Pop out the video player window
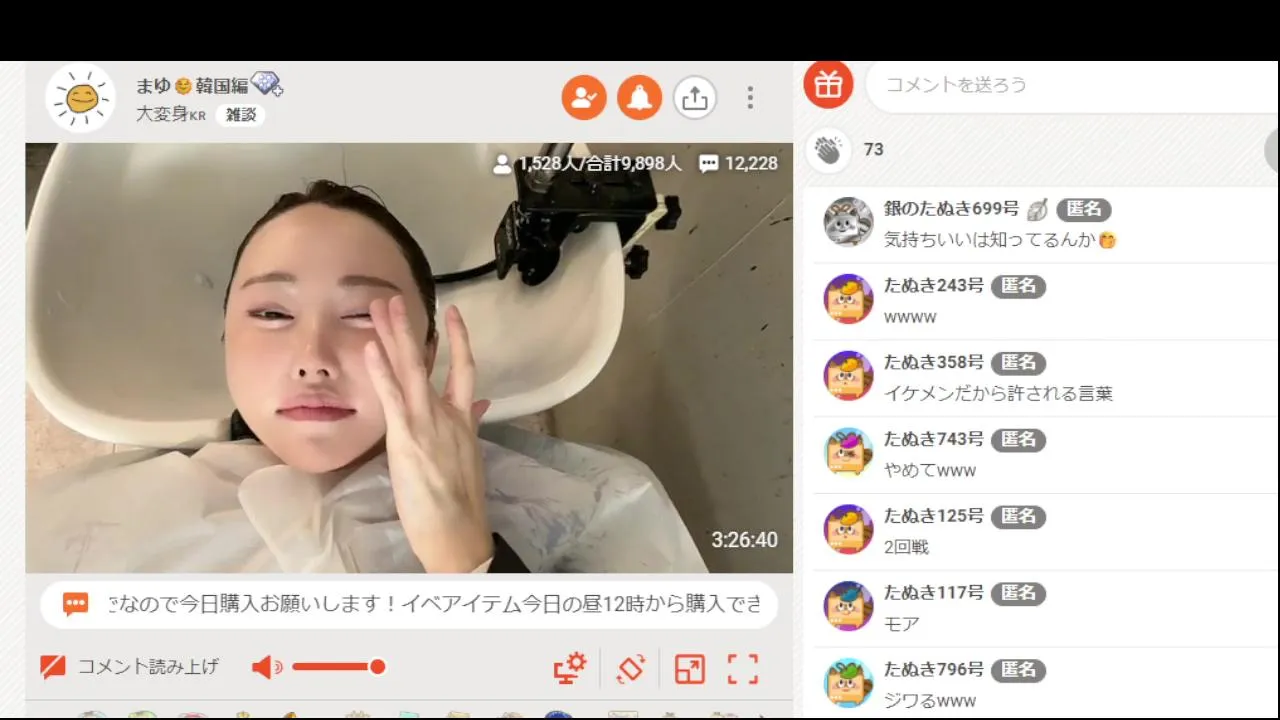 tap(689, 668)
